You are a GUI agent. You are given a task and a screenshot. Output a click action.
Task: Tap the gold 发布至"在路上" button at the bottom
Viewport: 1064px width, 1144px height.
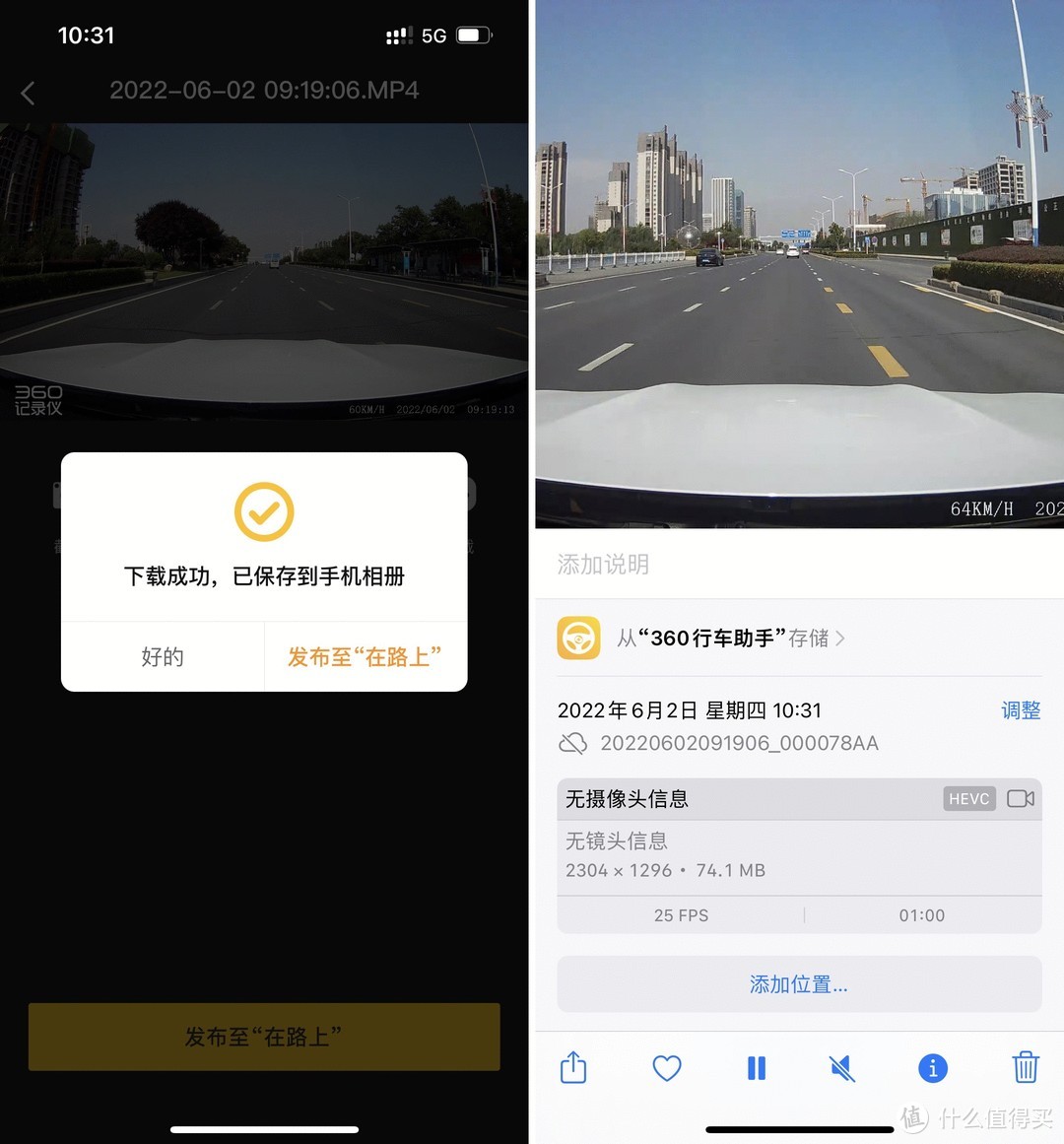pyautogui.click(x=263, y=1036)
